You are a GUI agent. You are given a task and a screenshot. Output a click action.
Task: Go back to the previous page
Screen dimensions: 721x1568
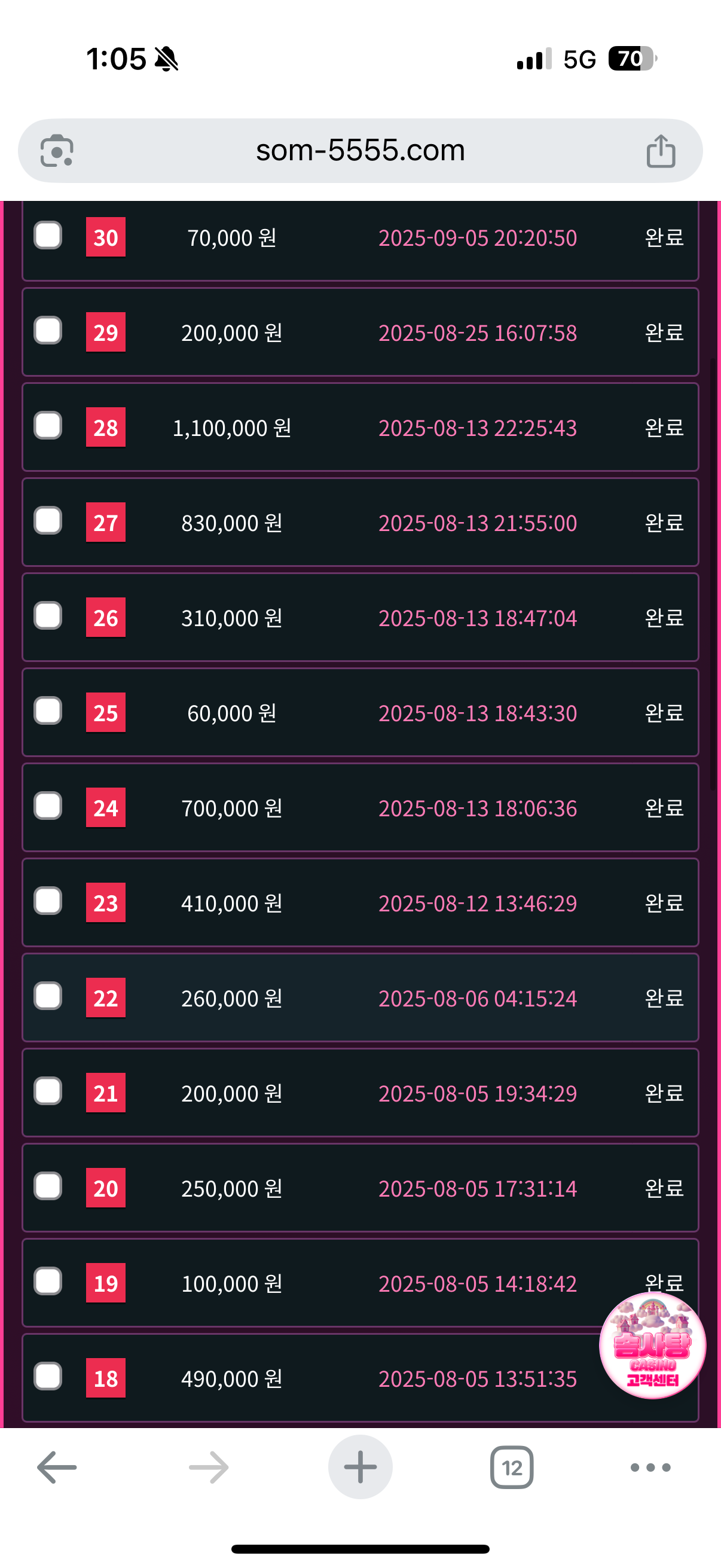tap(57, 1468)
